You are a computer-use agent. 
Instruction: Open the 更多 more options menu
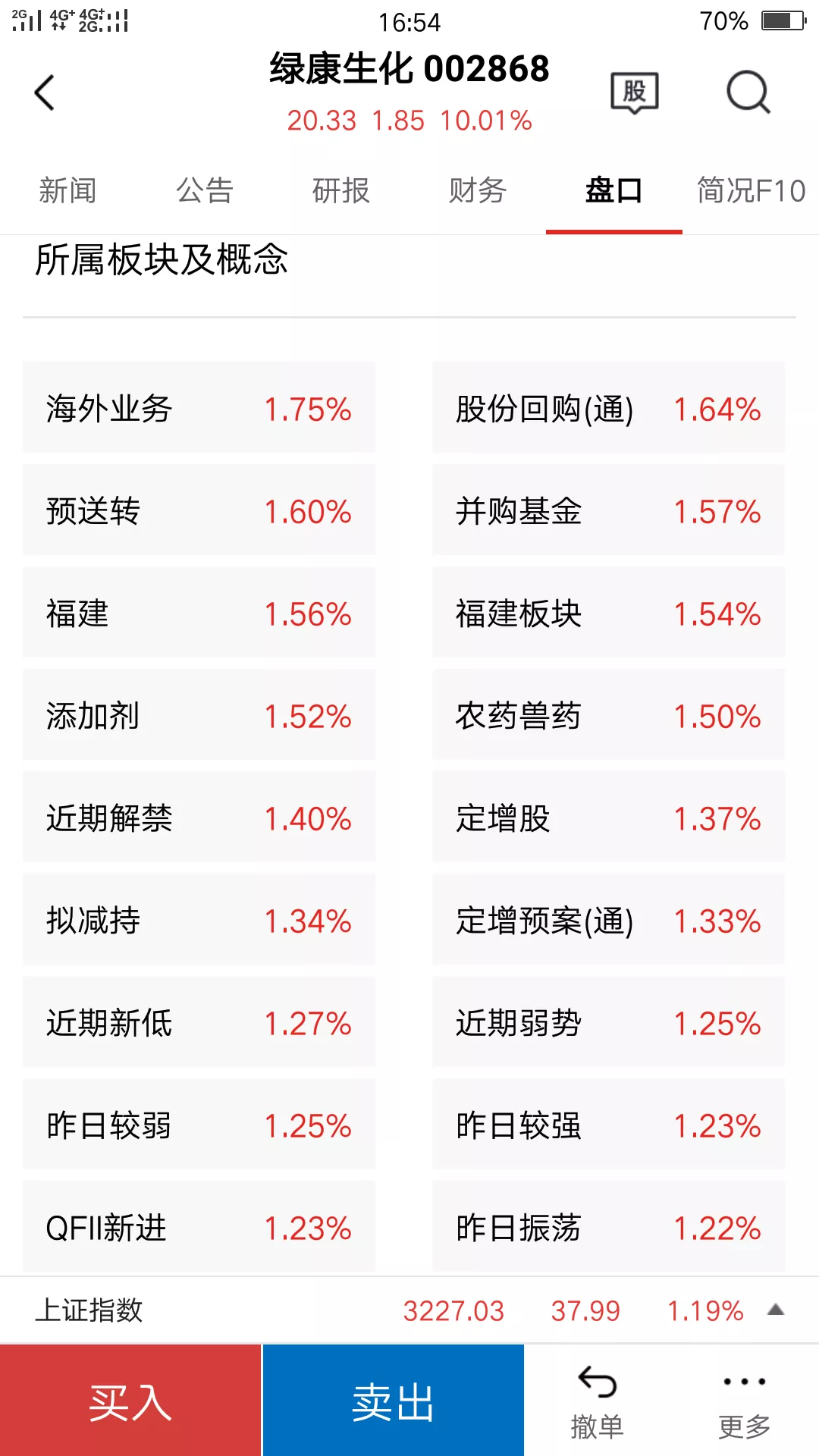tap(744, 1403)
